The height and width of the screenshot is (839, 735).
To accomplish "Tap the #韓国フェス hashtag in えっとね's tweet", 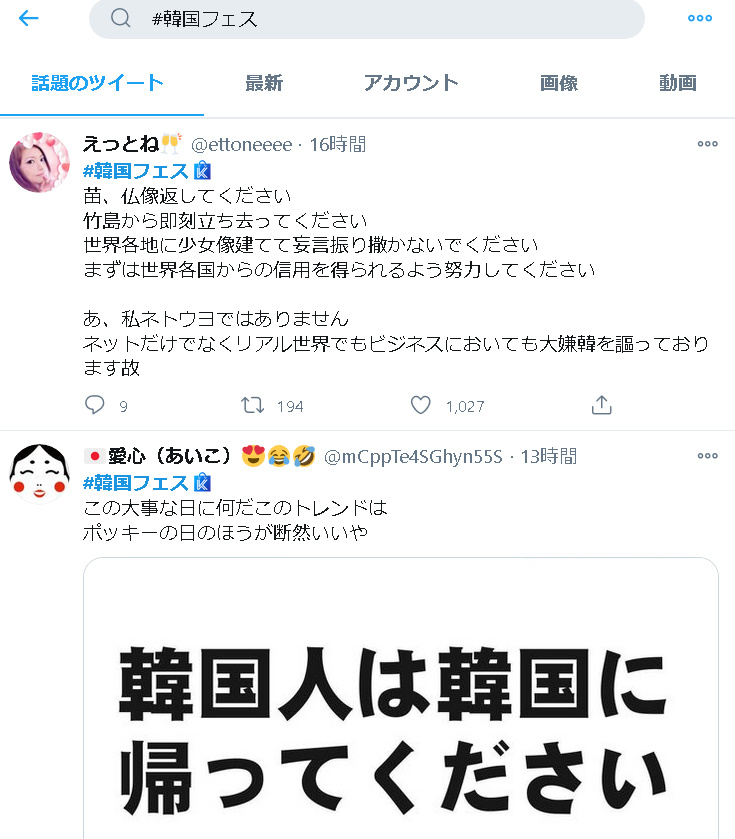I will point(135,170).
